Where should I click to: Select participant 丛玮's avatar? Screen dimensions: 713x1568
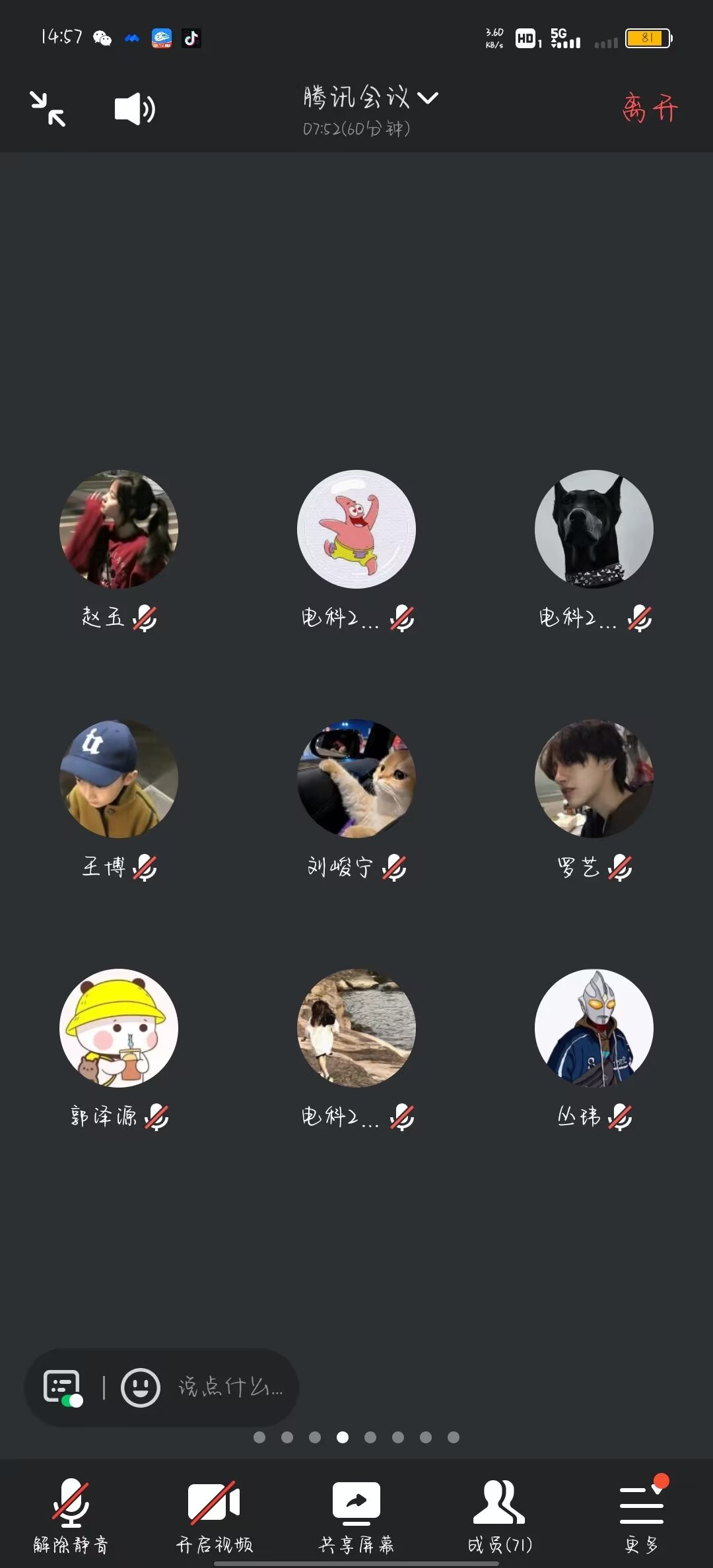point(594,1028)
